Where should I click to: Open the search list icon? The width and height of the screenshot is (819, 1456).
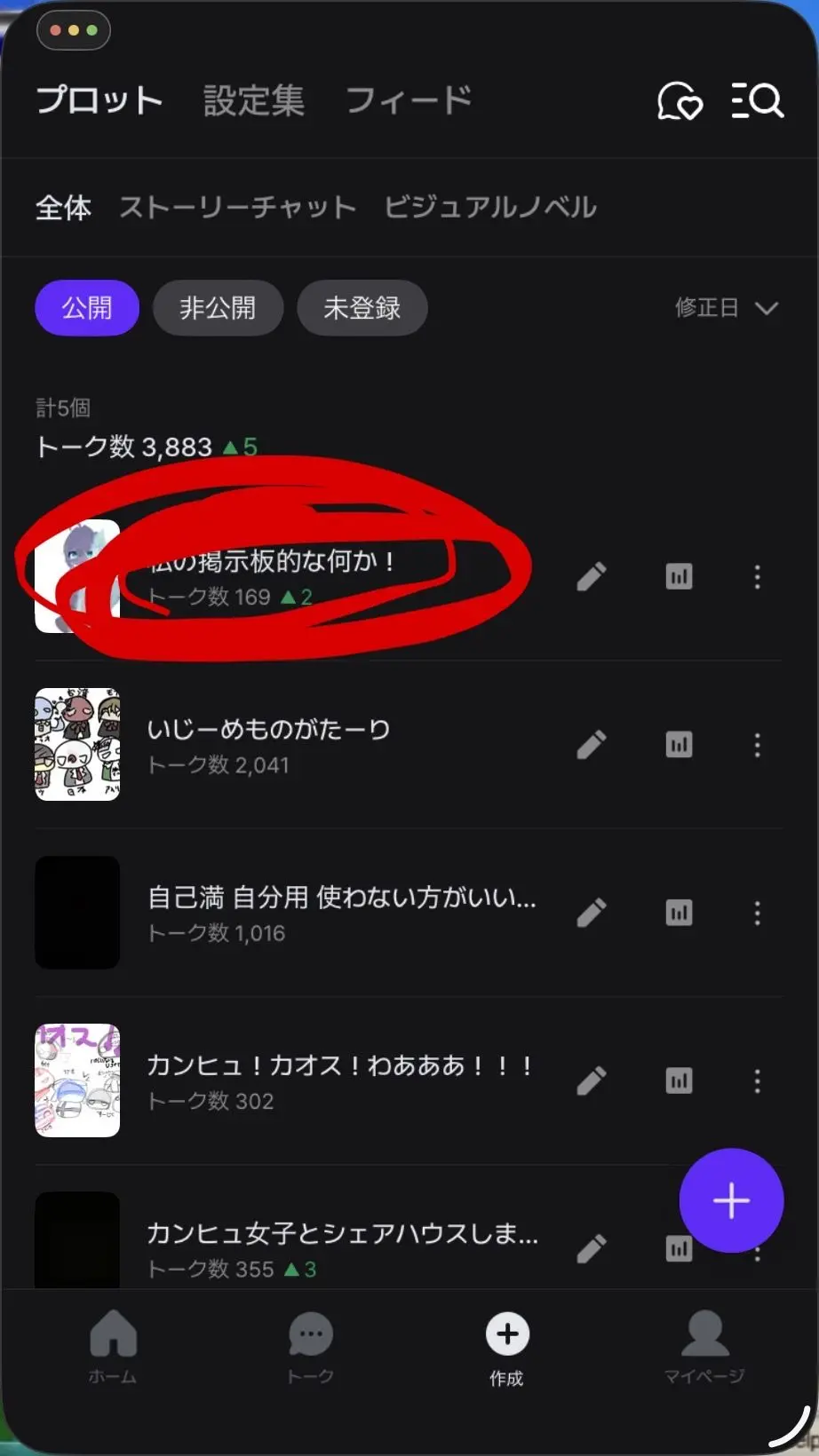[x=758, y=100]
